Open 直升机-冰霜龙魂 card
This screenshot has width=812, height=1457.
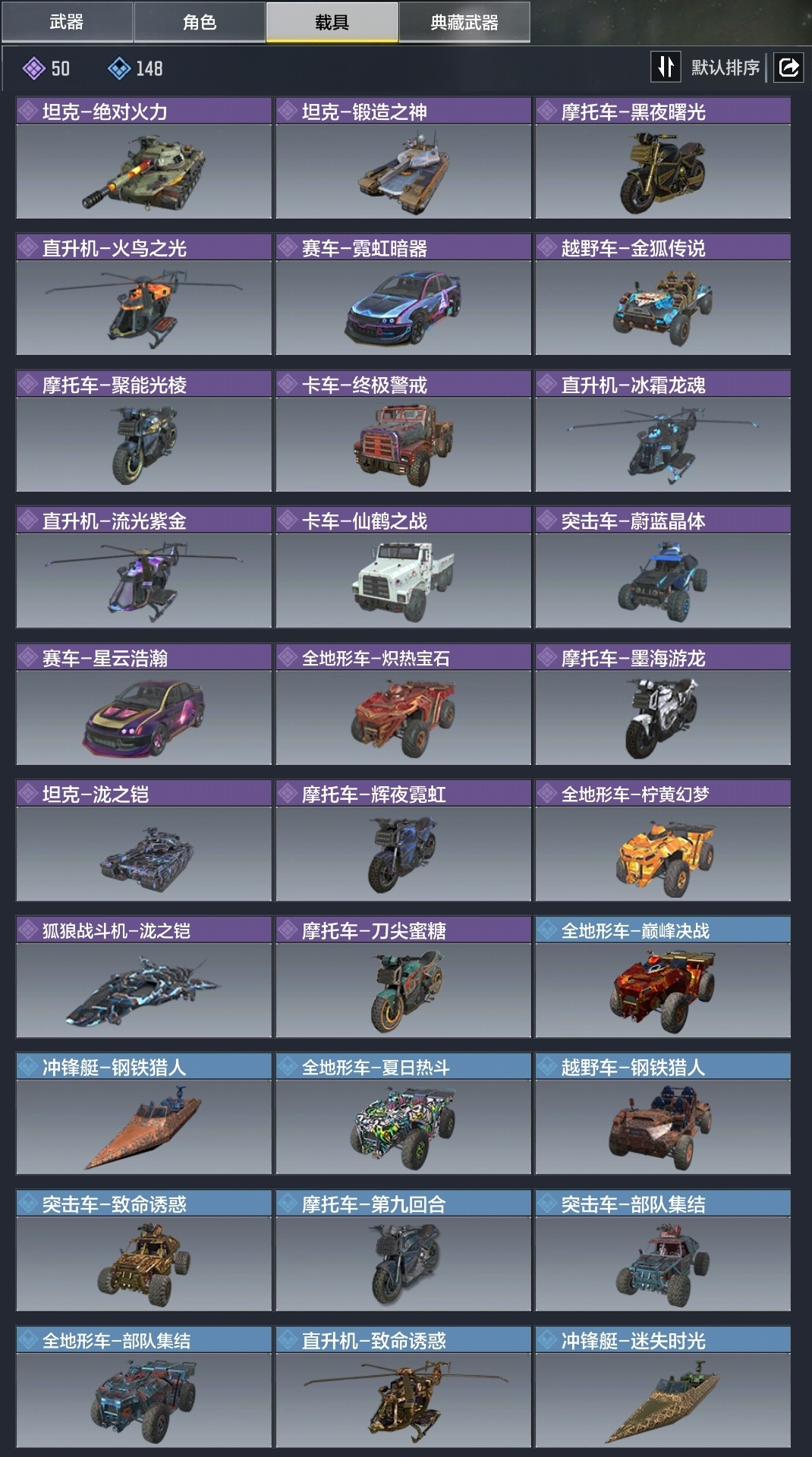click(x=663, y=431)
